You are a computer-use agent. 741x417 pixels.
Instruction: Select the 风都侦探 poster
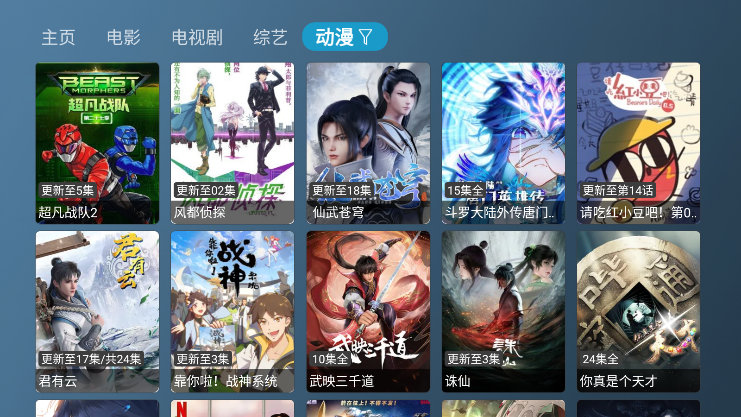tap(232, 143)
